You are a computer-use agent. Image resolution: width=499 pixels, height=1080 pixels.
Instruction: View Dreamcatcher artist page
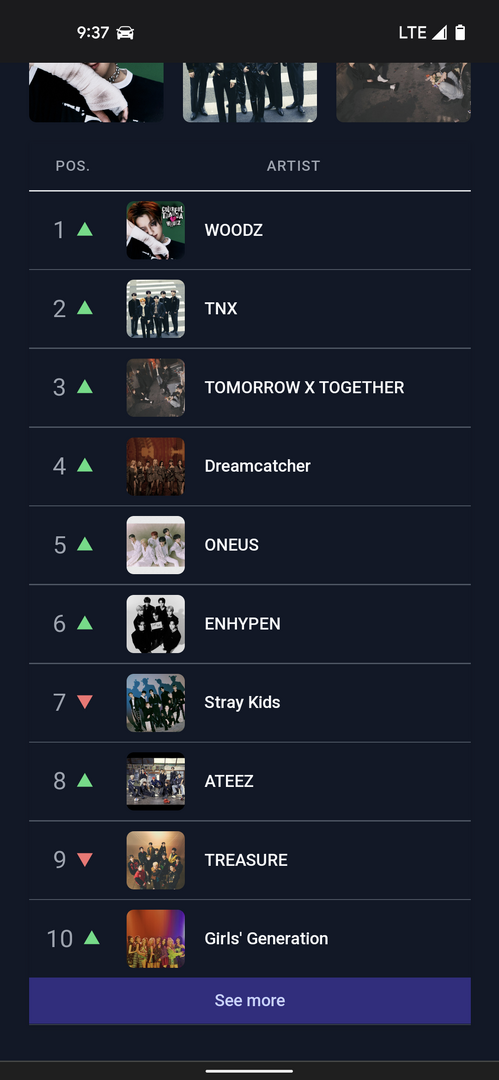point(250,466)
